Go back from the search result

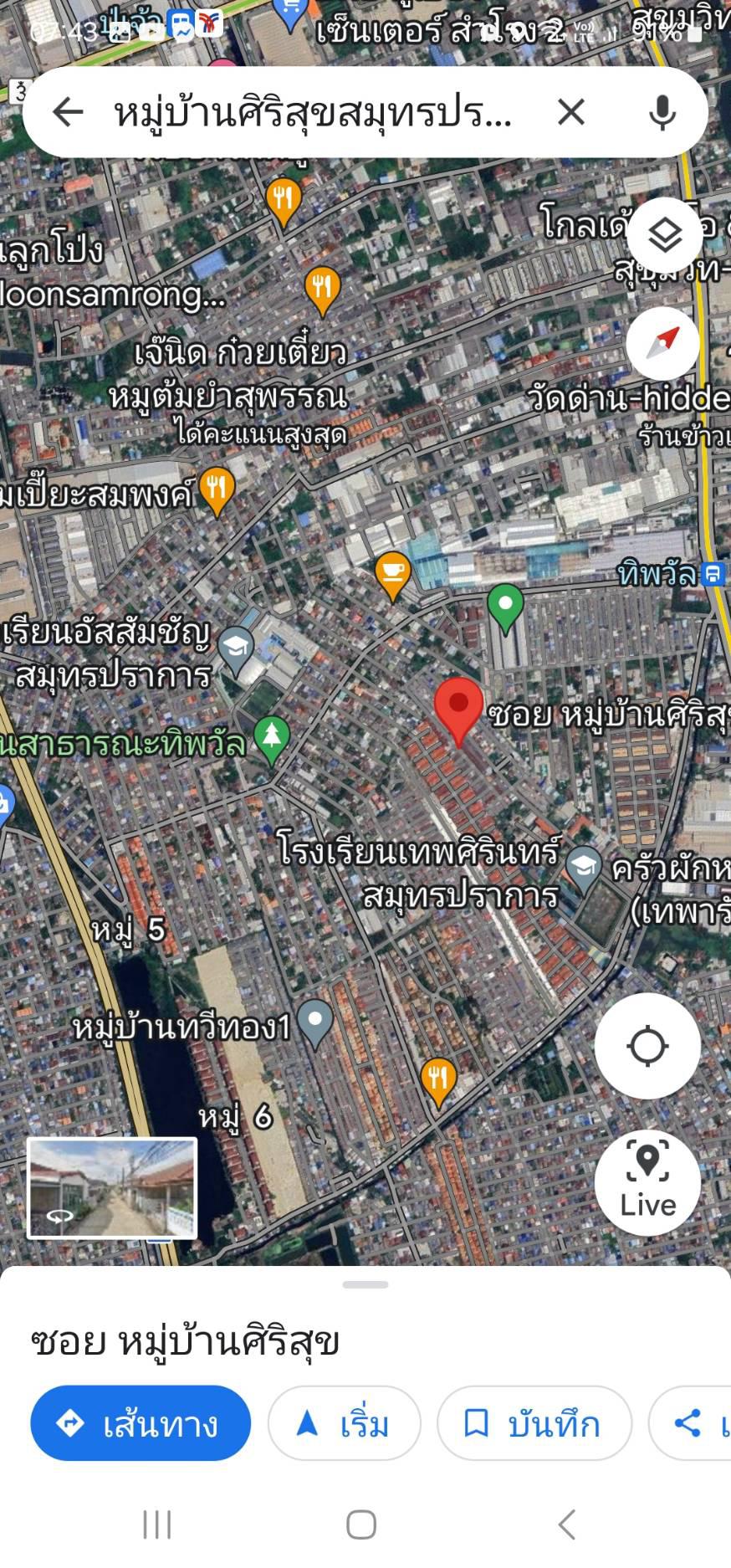[68, 112]
